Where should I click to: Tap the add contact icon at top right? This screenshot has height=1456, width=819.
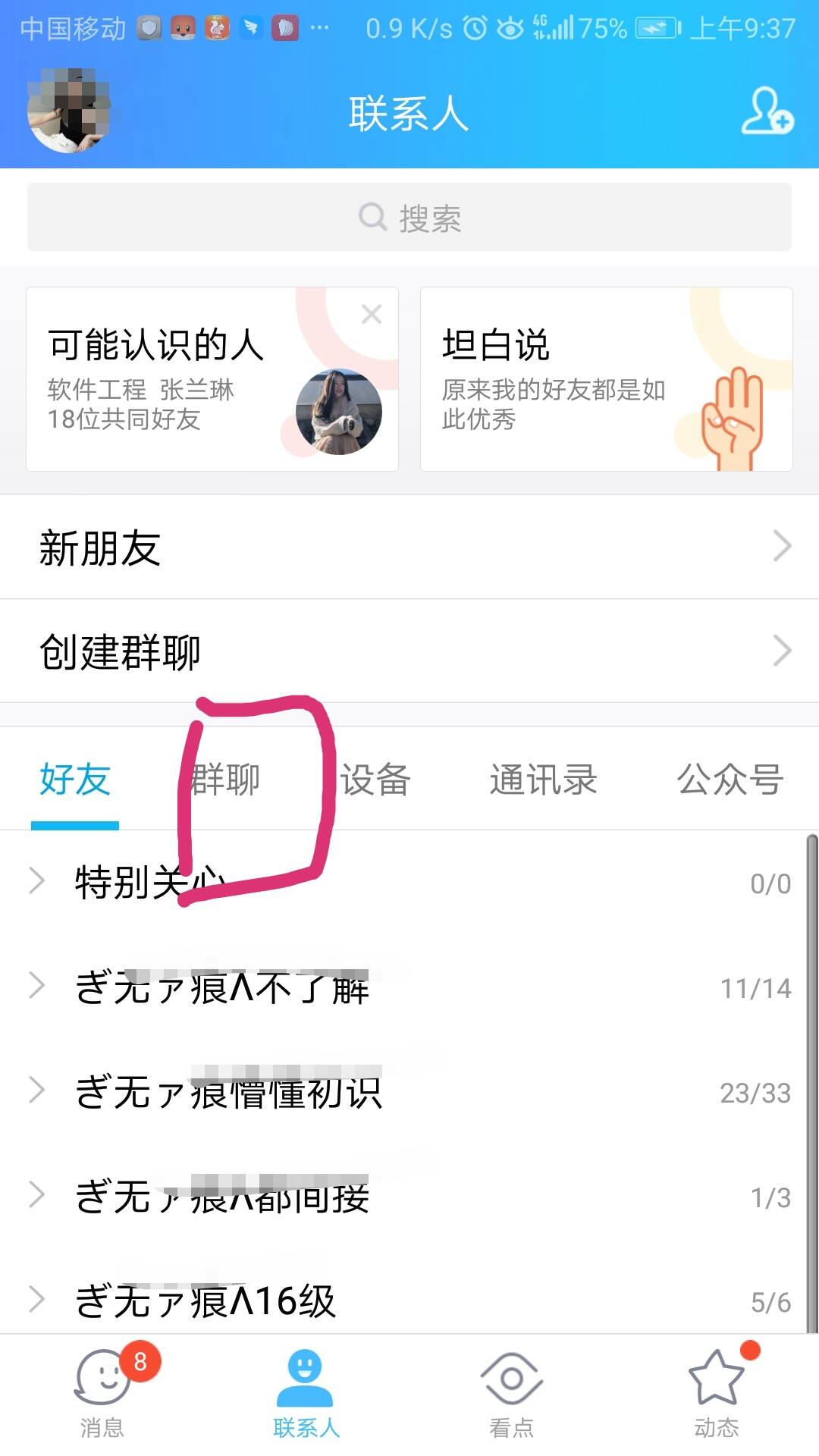768,112
